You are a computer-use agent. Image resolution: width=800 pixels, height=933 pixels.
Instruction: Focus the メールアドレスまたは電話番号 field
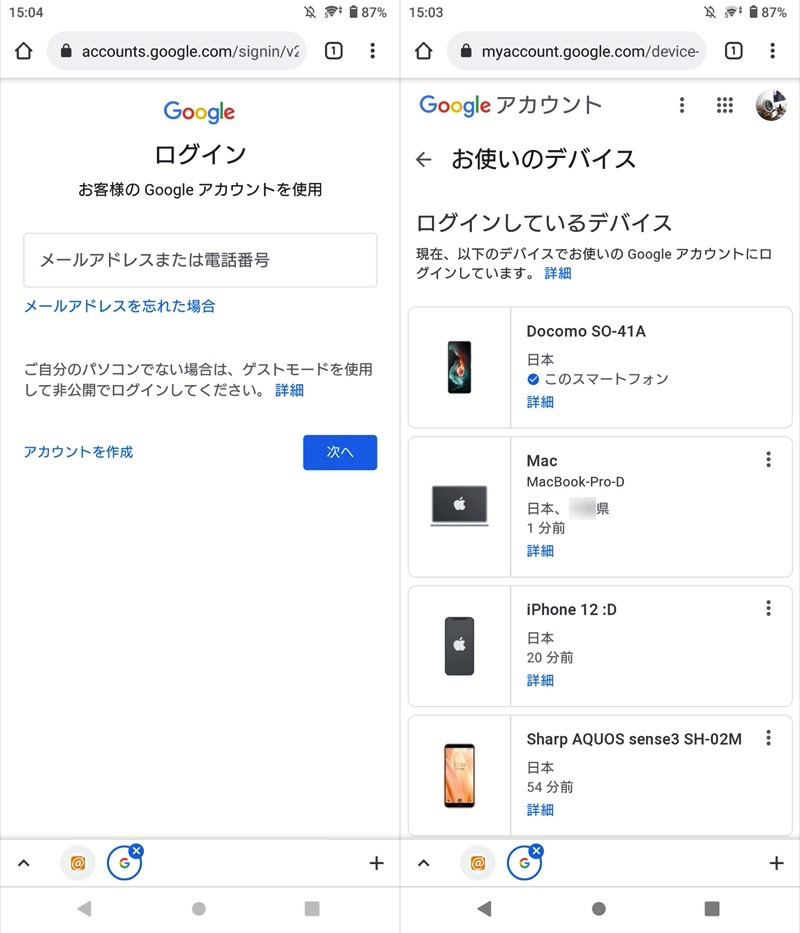[200, 260]
